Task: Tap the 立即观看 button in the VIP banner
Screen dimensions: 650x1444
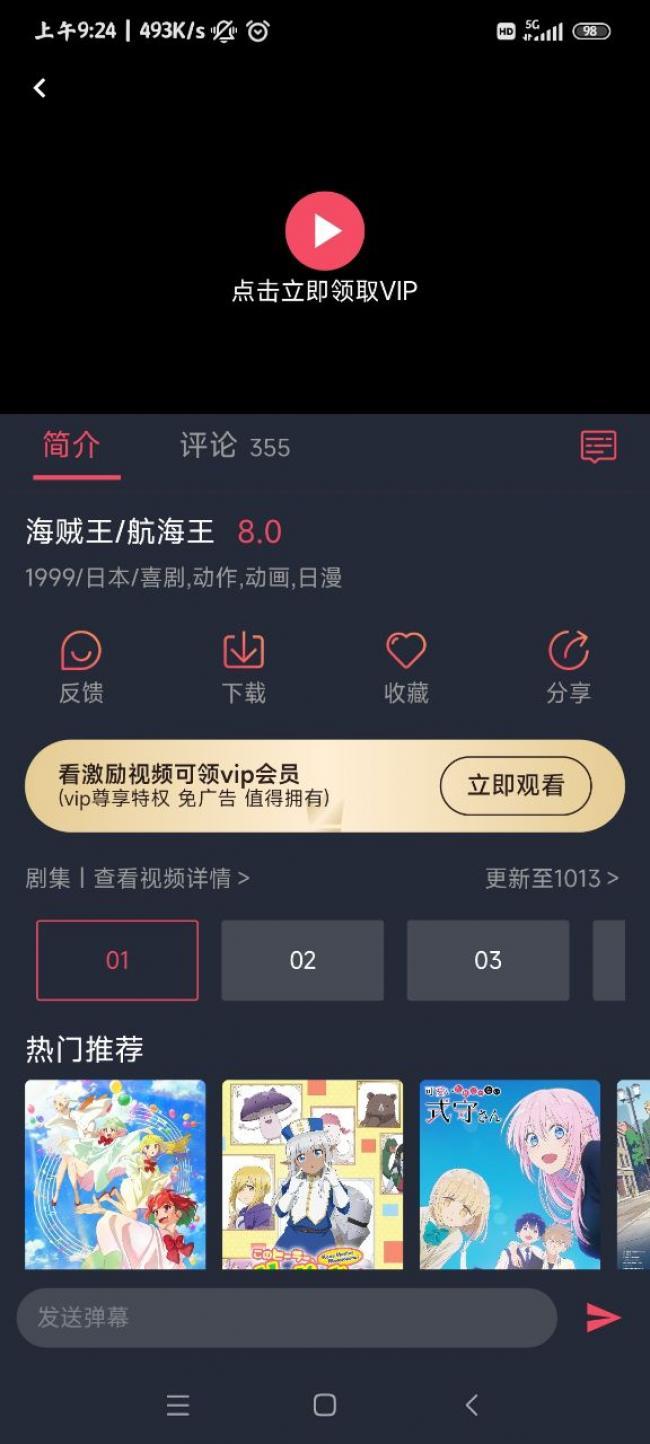Action: [515, 786]
